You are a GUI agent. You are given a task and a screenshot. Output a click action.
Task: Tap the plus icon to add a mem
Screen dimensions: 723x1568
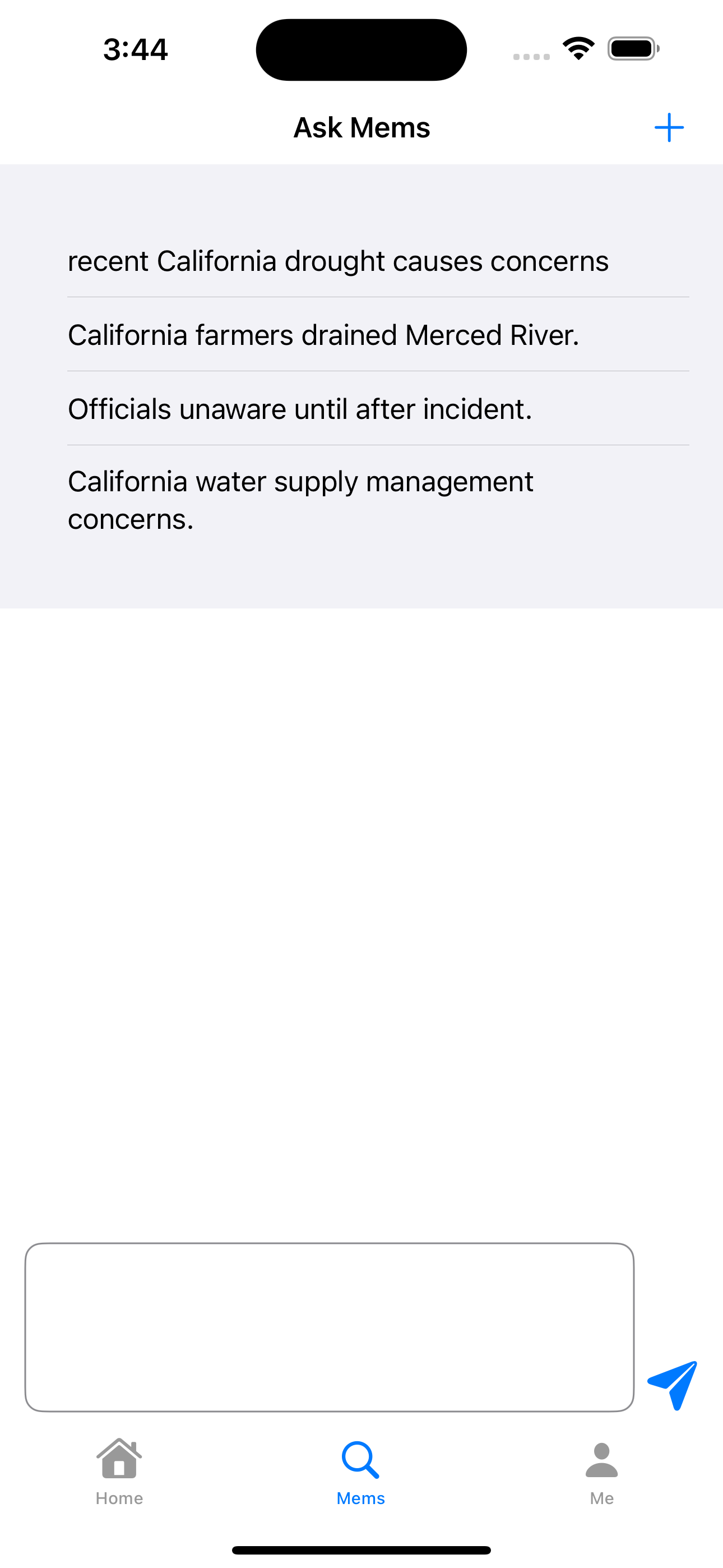[669, 128]
